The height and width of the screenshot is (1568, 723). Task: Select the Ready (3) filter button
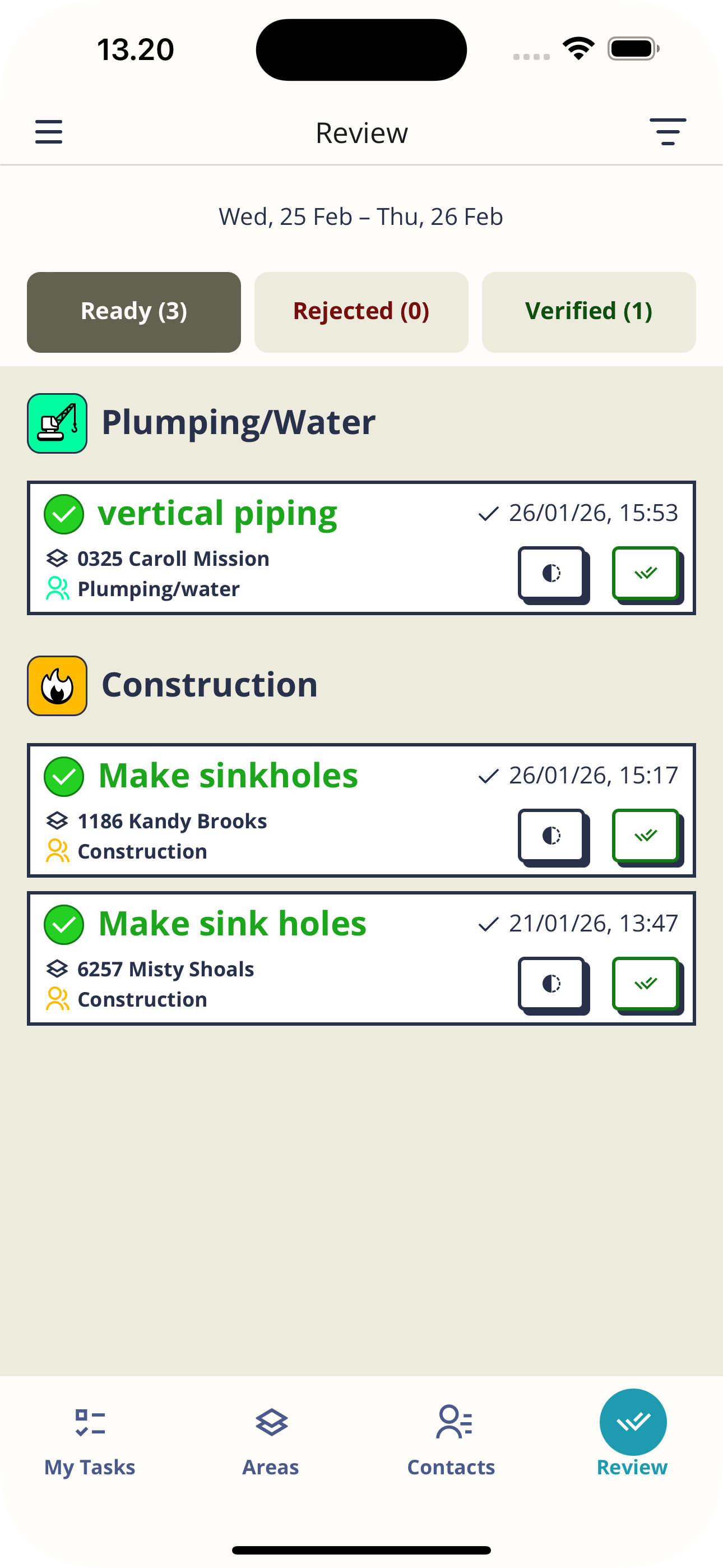coord(133,311)
